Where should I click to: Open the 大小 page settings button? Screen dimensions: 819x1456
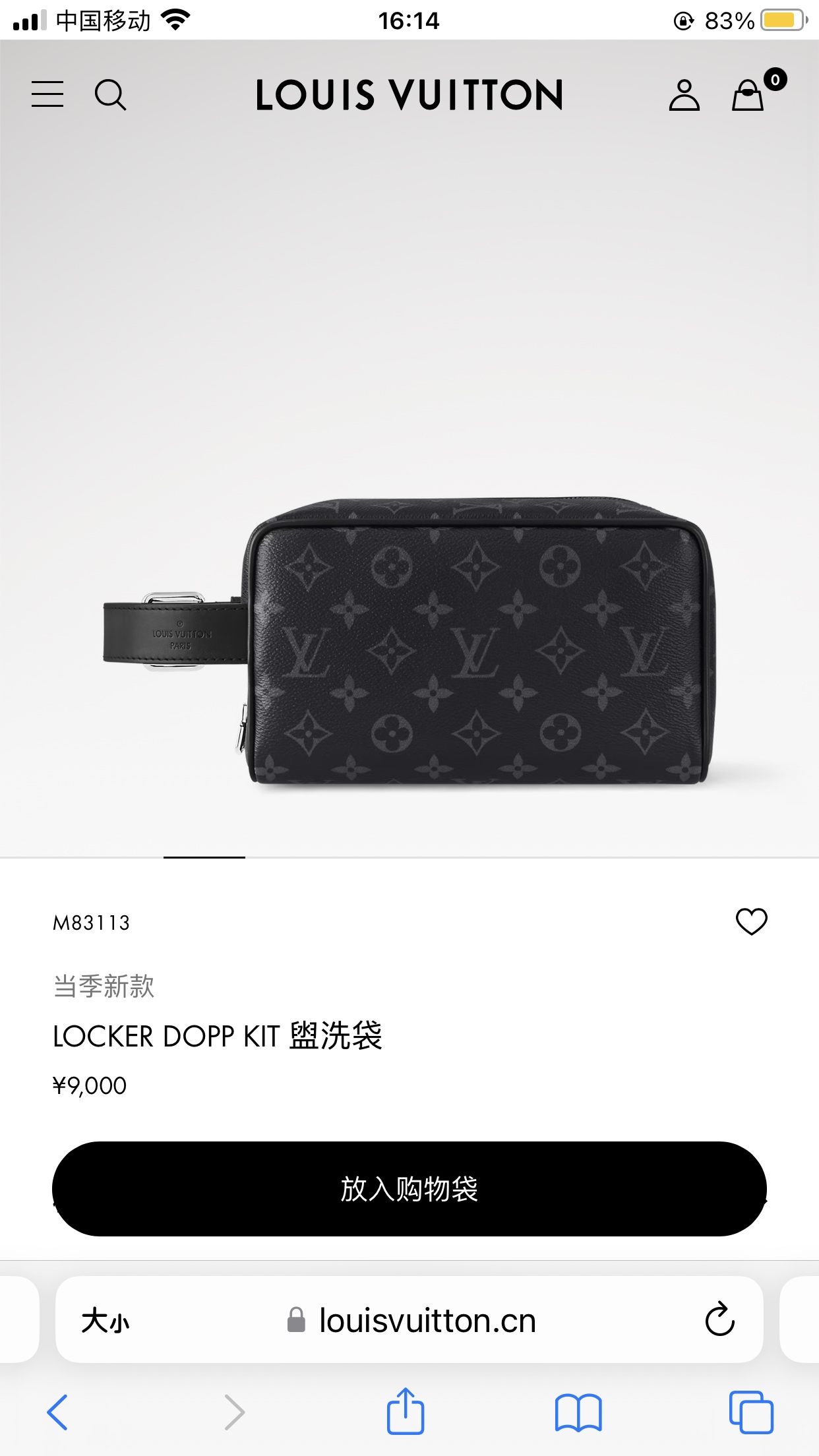coord(106,1320)
